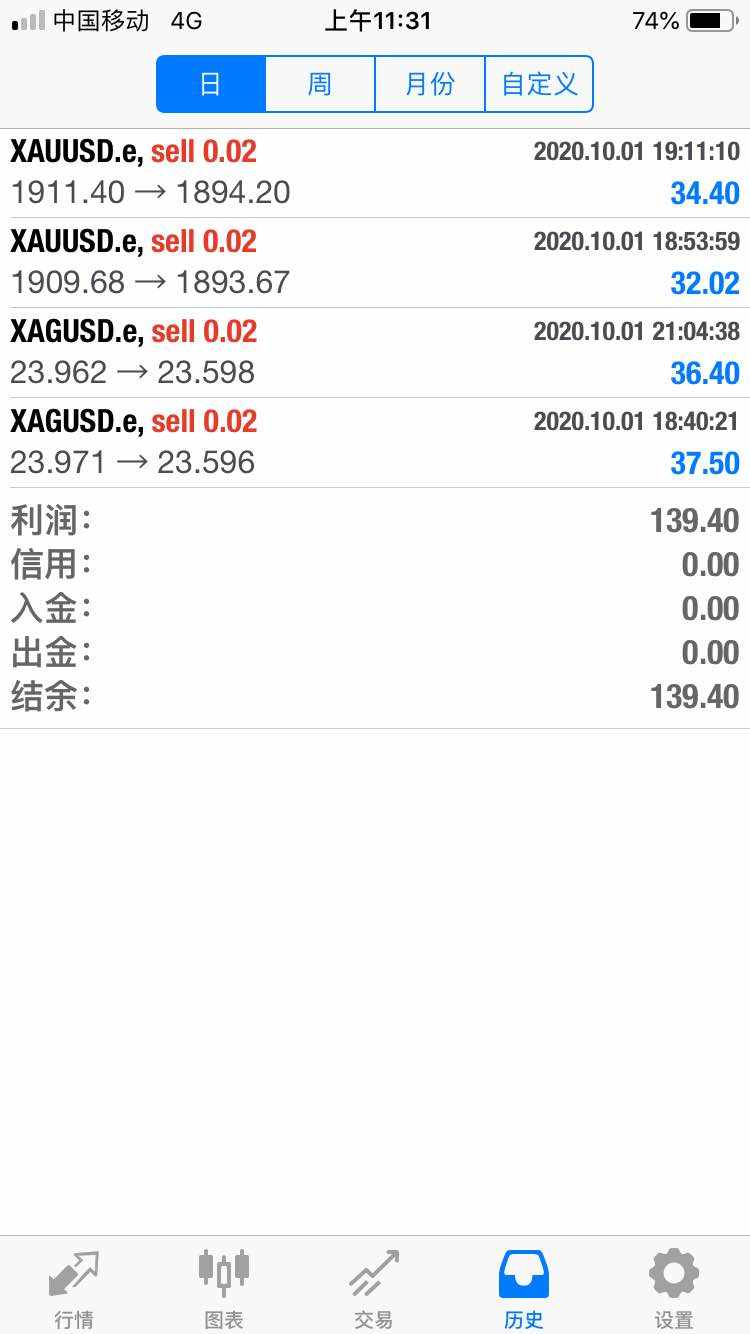Viewport: 750px width, 1334px height.
Task: Go to the 行情 quotes tab
Action: [x=74, y=1288]
